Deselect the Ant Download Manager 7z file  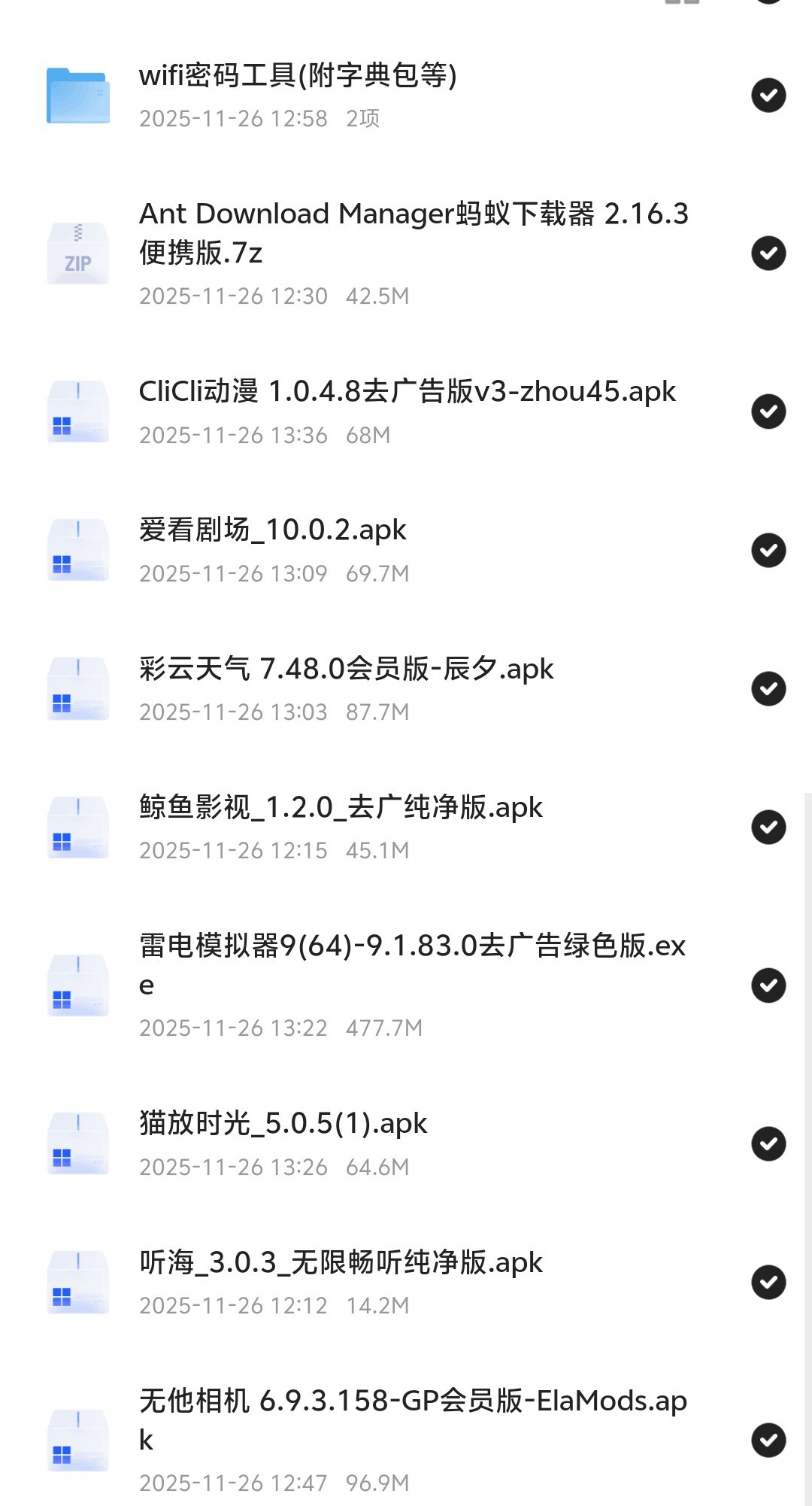point(768,254)
